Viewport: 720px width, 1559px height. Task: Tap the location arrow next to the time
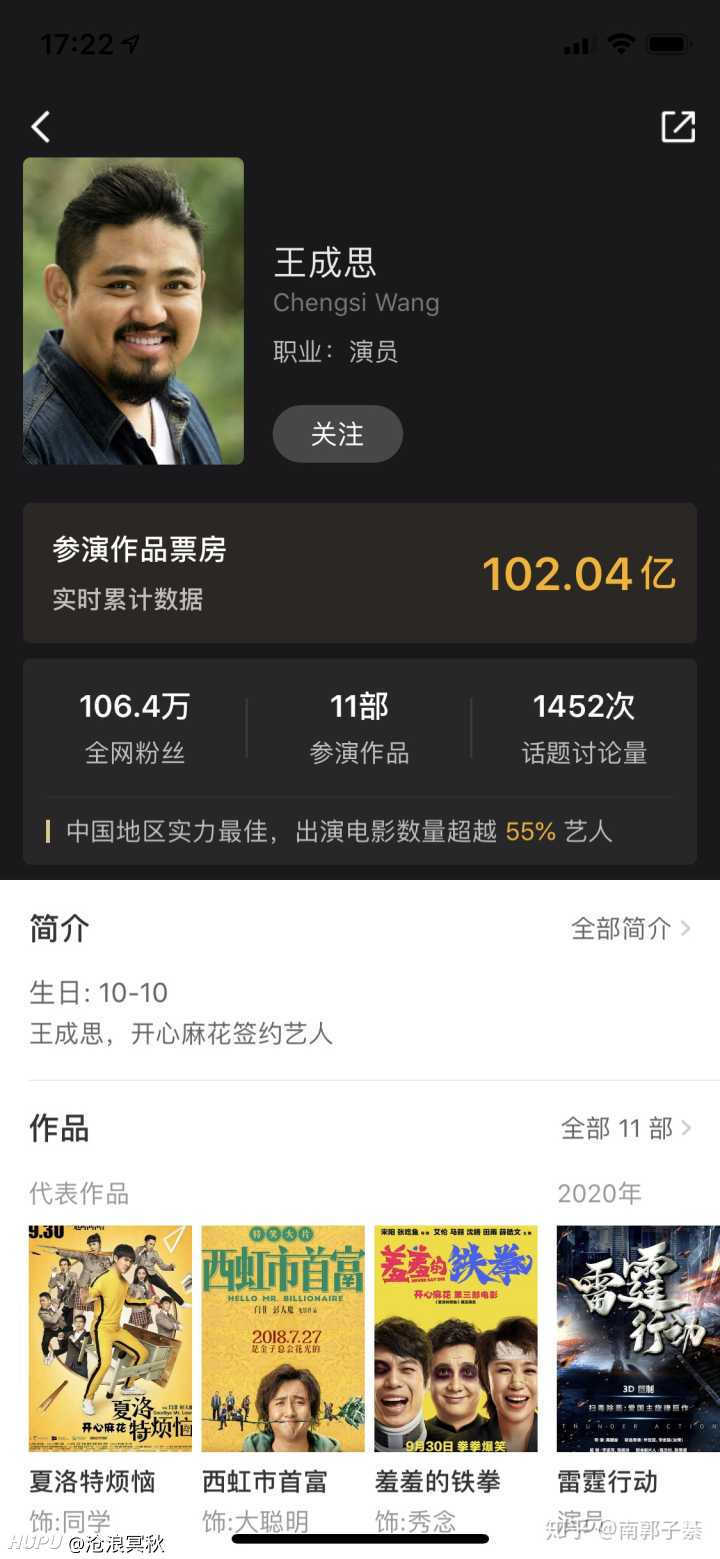126,42
